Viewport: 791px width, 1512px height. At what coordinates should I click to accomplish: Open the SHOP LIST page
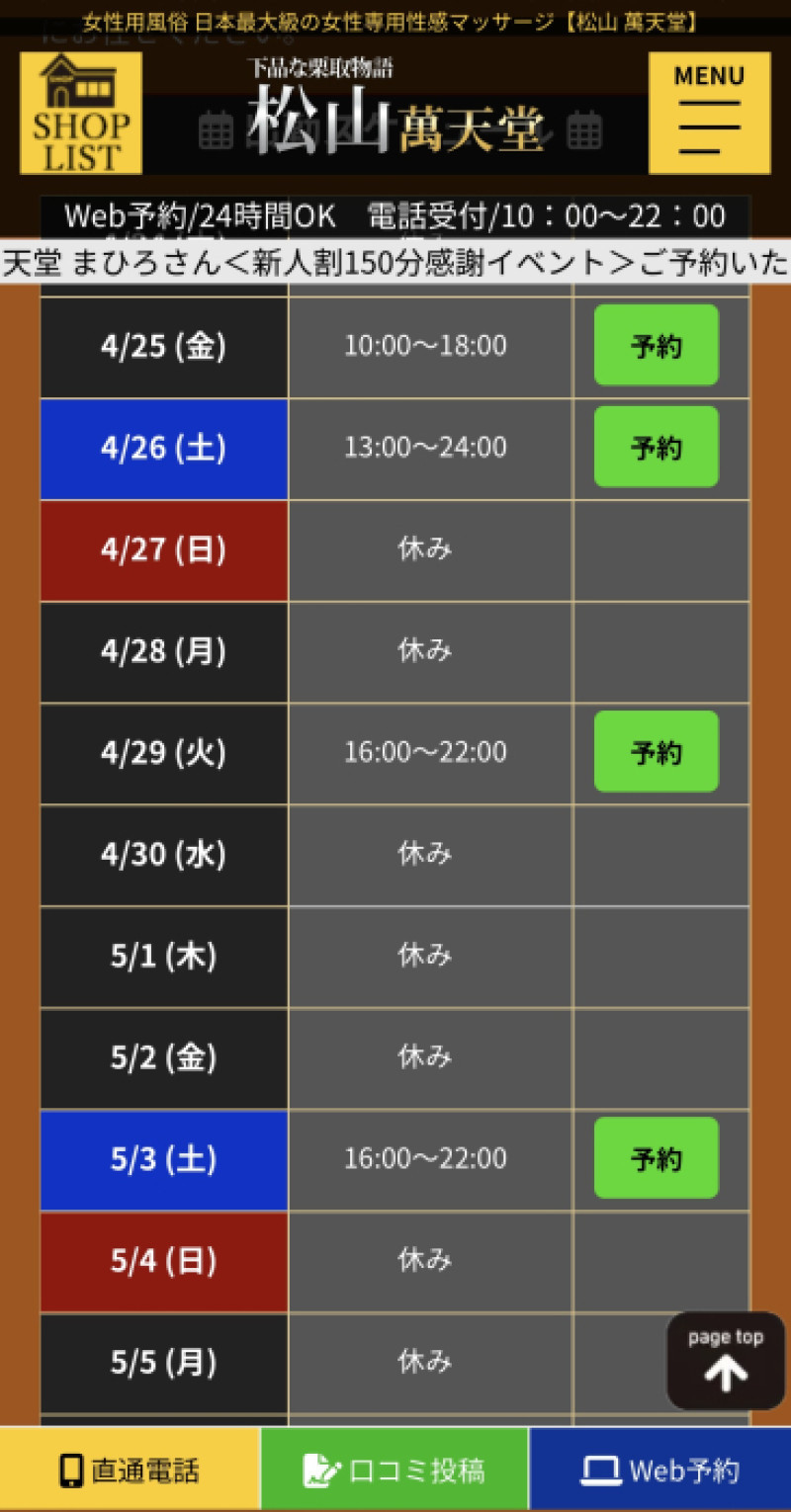pos(81,114)
